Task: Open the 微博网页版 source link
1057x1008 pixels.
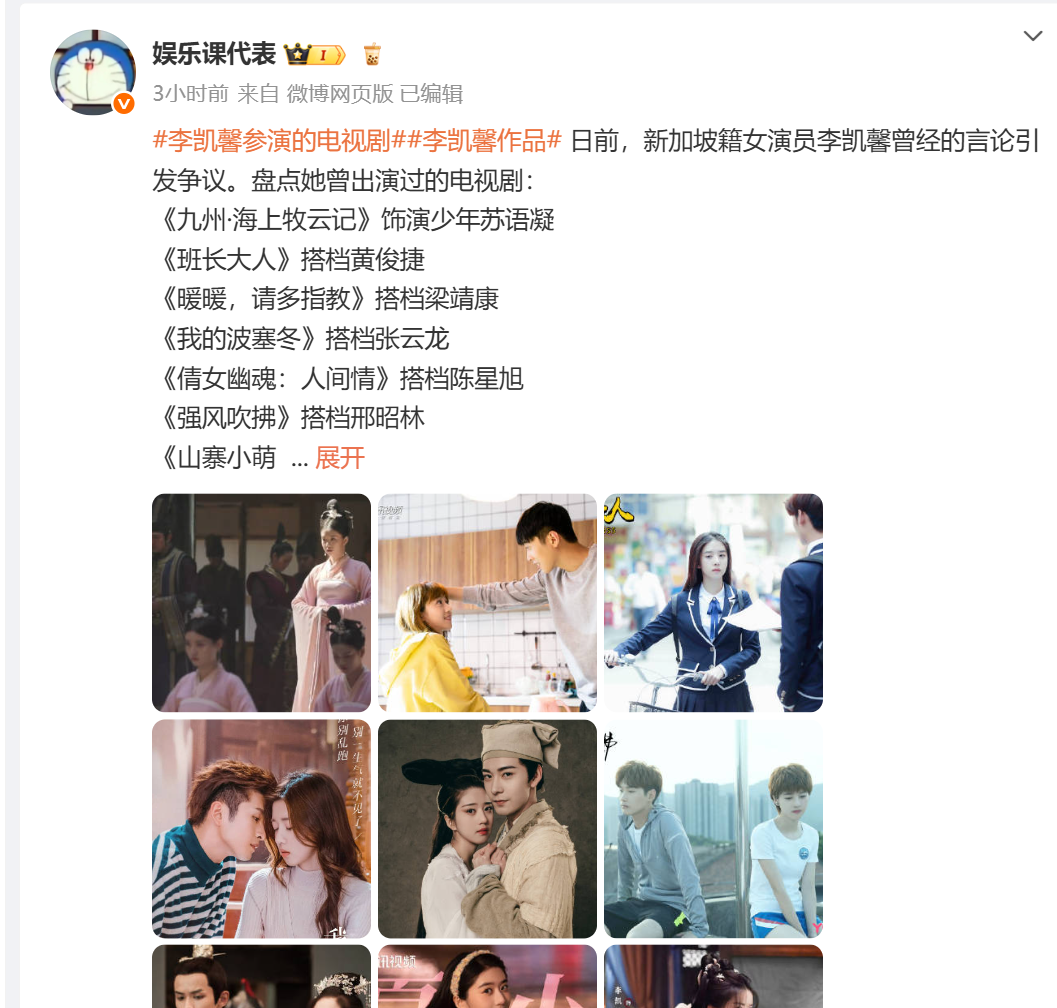Action: (x=340, y=94)
